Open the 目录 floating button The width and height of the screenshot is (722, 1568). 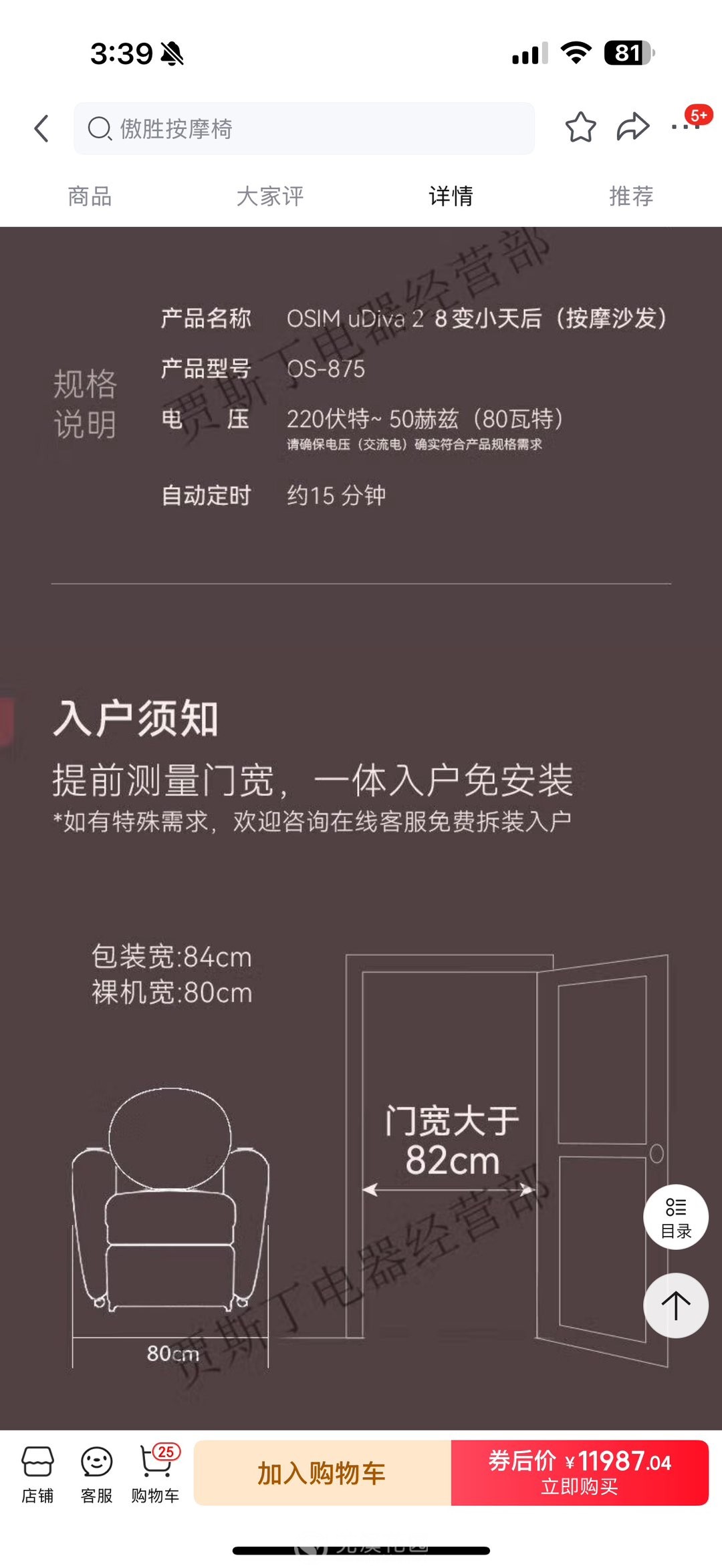click(x=675, y=1217)
